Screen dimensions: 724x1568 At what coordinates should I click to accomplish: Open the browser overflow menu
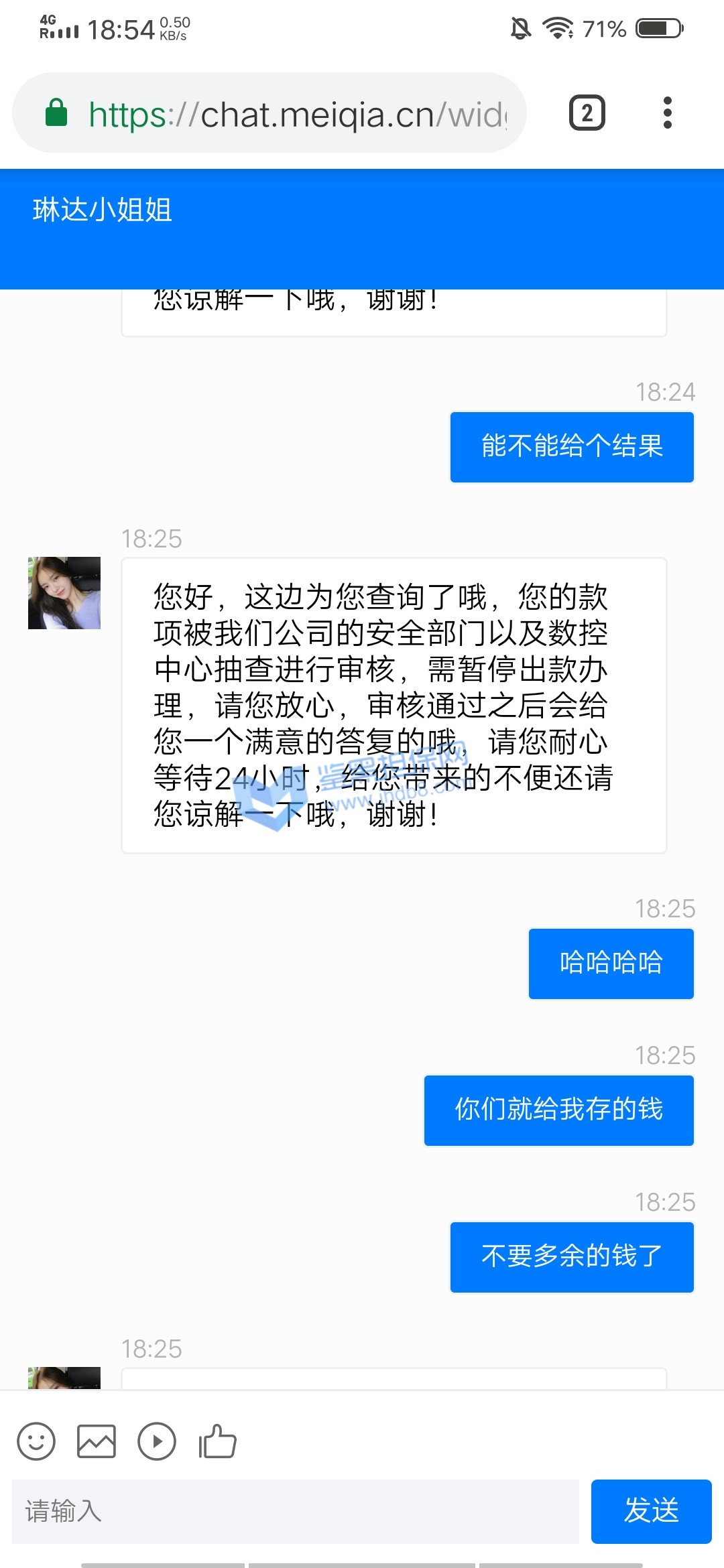click(667, 113)
